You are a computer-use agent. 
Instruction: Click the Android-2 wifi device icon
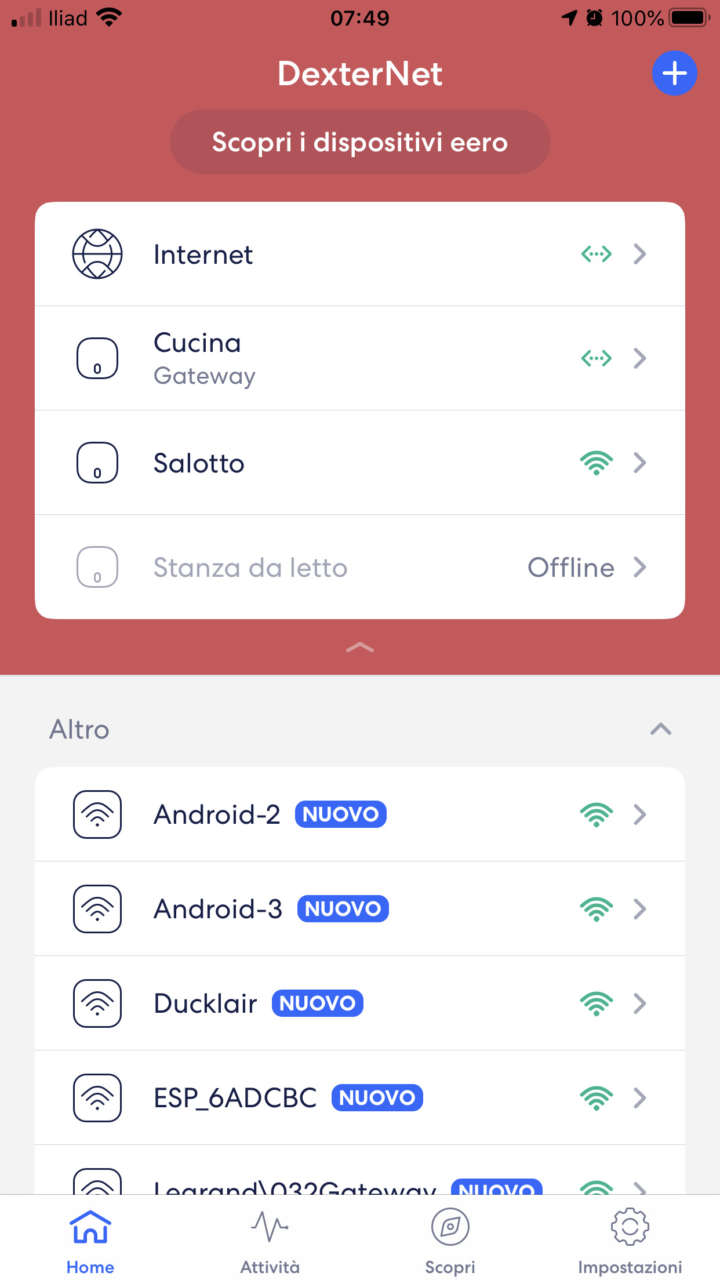95,814
